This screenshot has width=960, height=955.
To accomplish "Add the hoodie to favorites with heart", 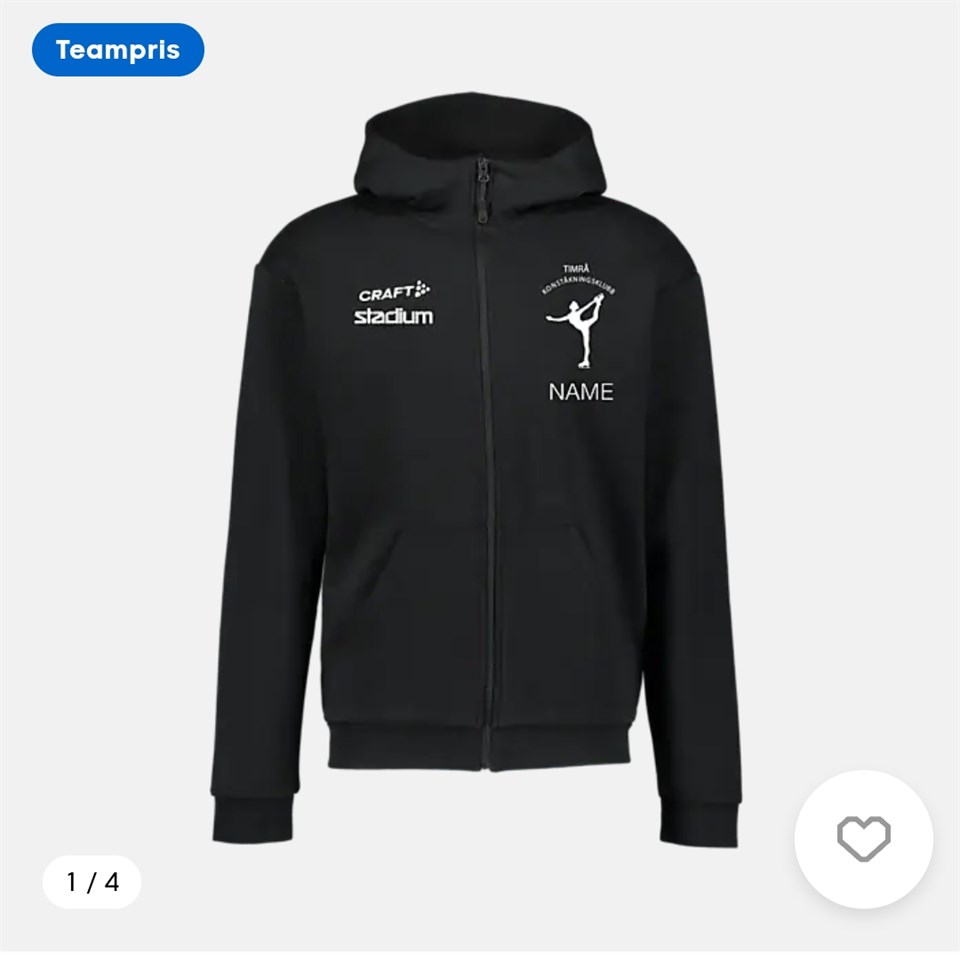I will pos(863,839).
